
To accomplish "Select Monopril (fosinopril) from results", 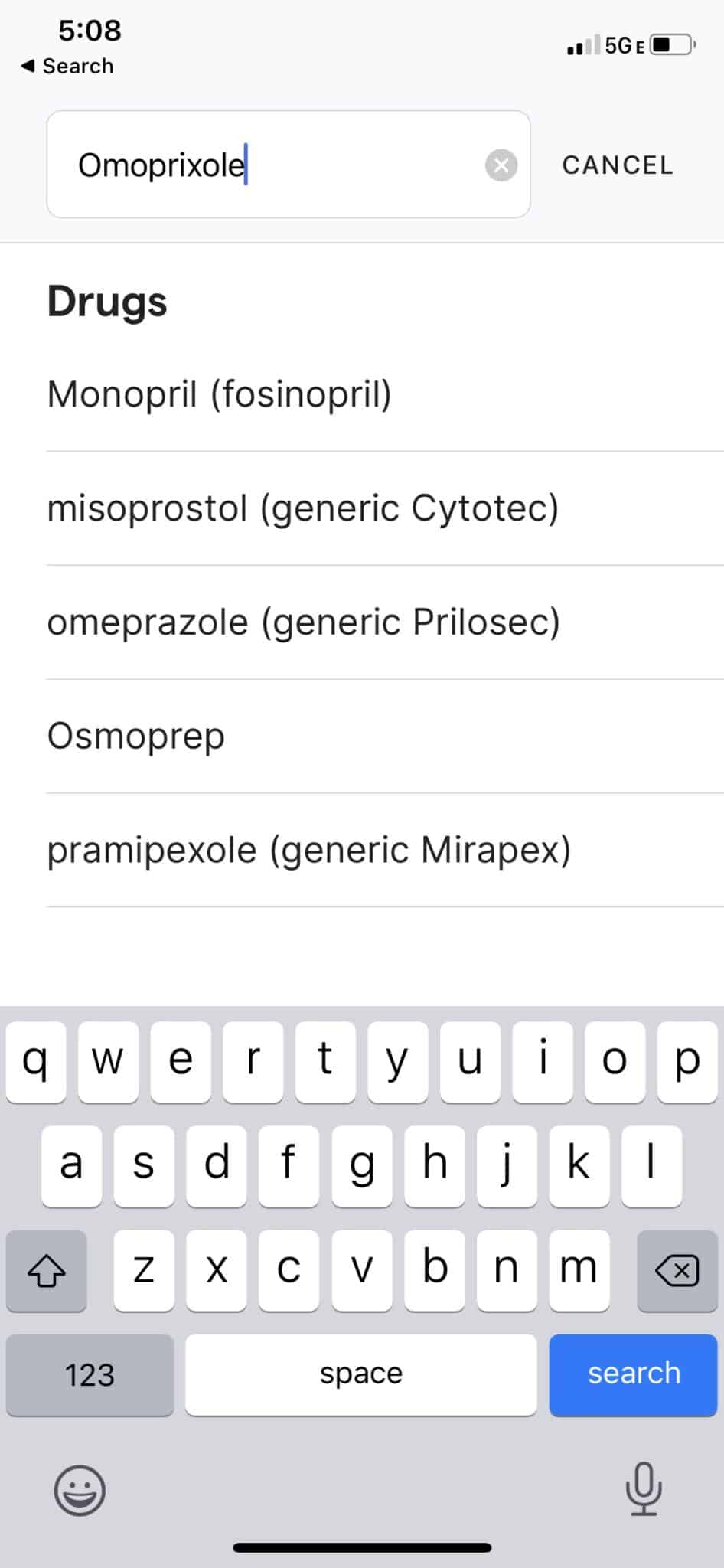I will coord(220,395).
